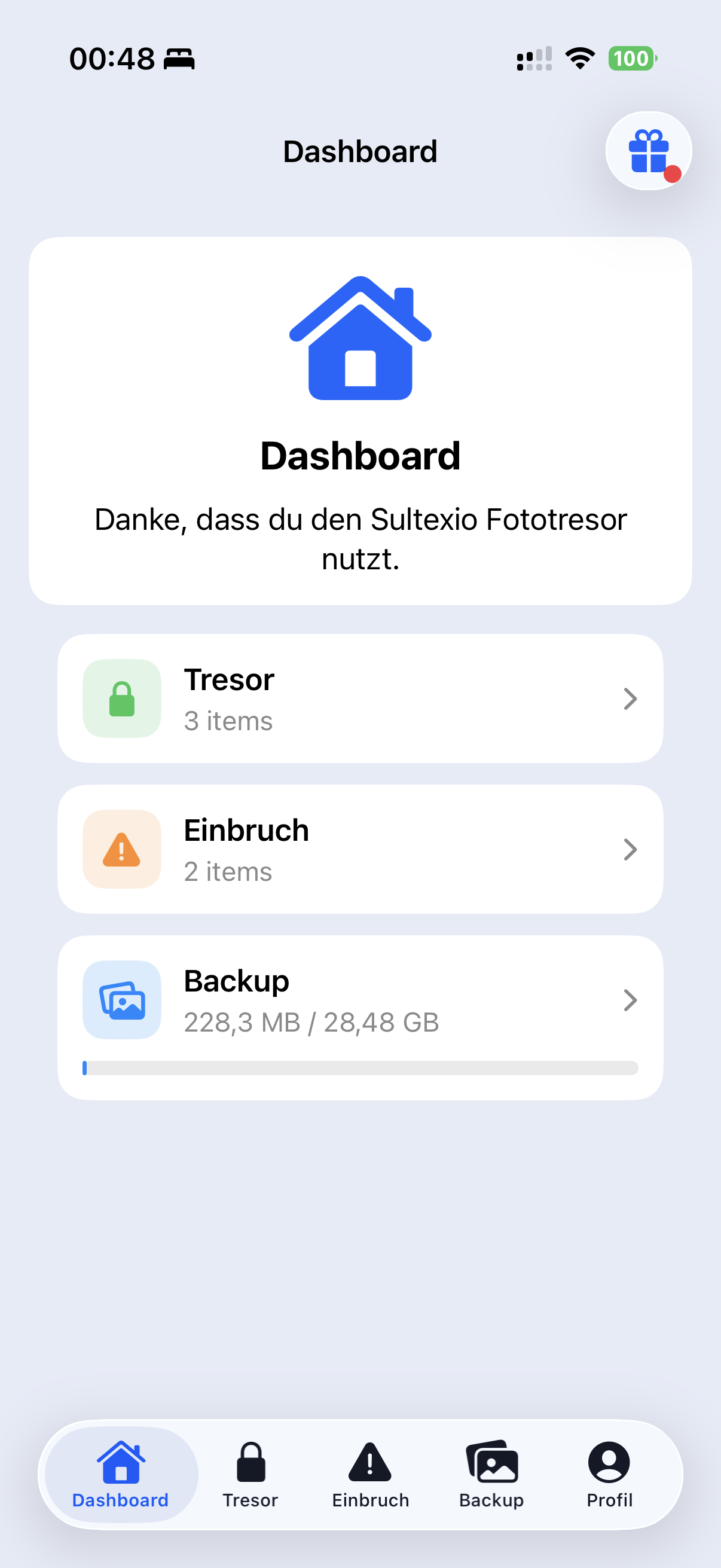The image size is (721, 1568).
Task: Open the Einbruch card showing 2 items
Action: [x=361, y=849]
